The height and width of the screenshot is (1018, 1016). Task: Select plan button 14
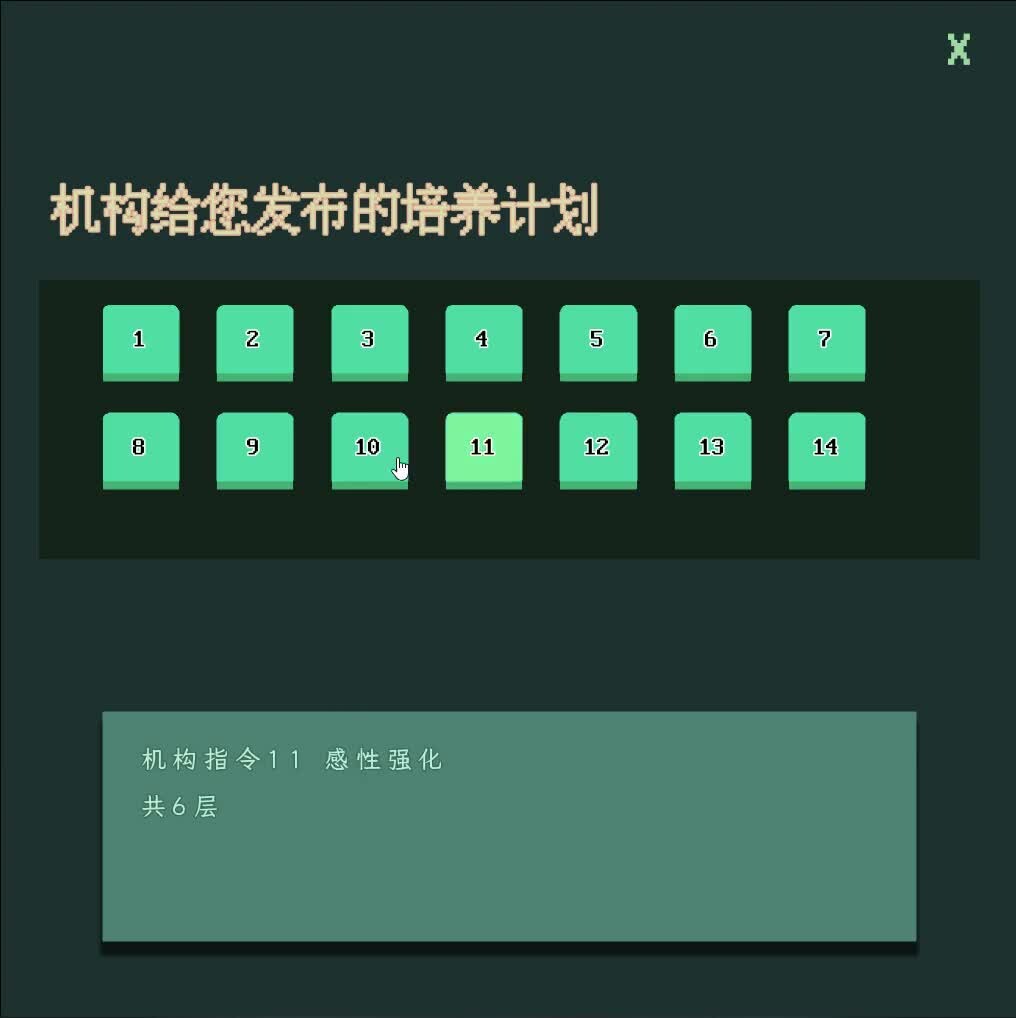[826, 449]
